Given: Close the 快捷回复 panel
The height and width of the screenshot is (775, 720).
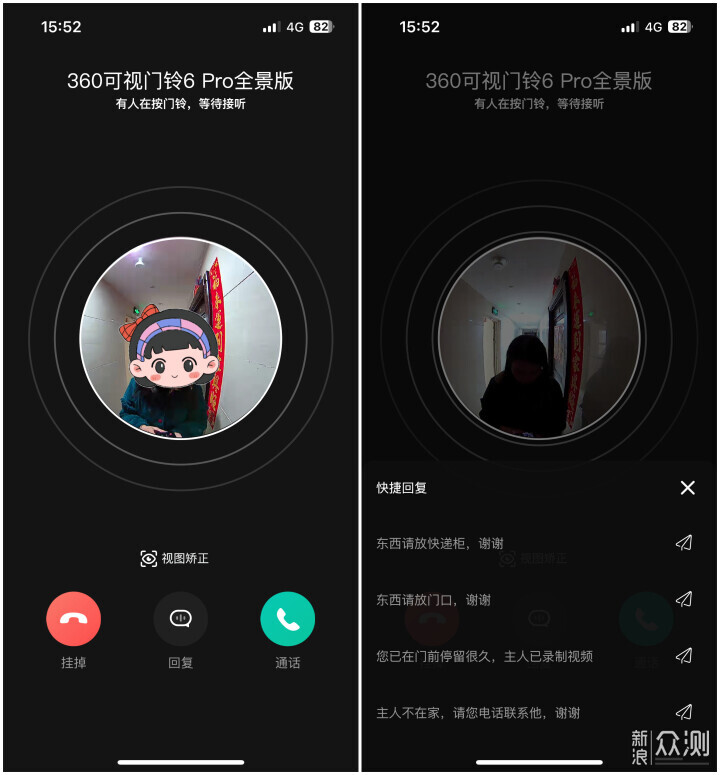Looking at the screenshot, I should pos(687,488).
